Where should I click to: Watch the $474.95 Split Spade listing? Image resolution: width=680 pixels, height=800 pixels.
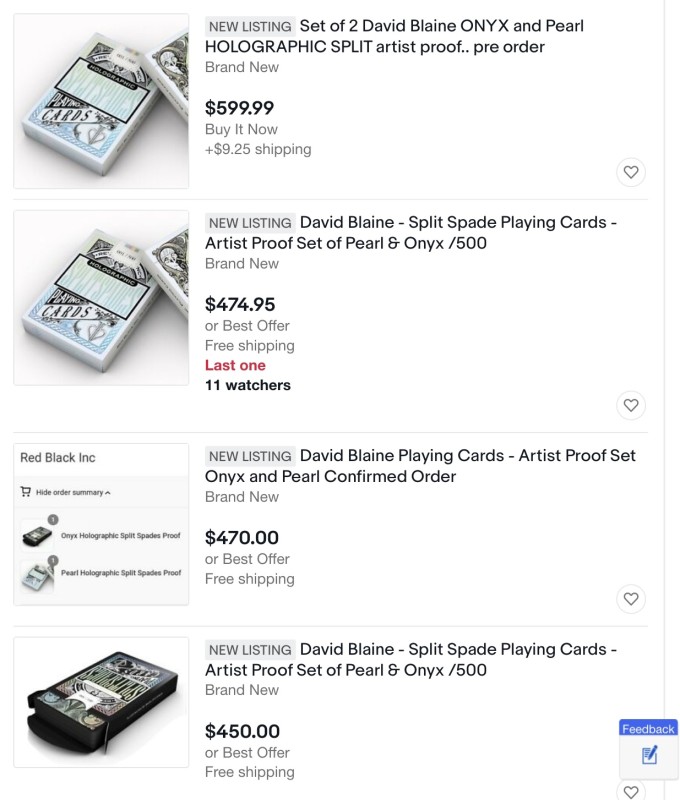point(630,405)
